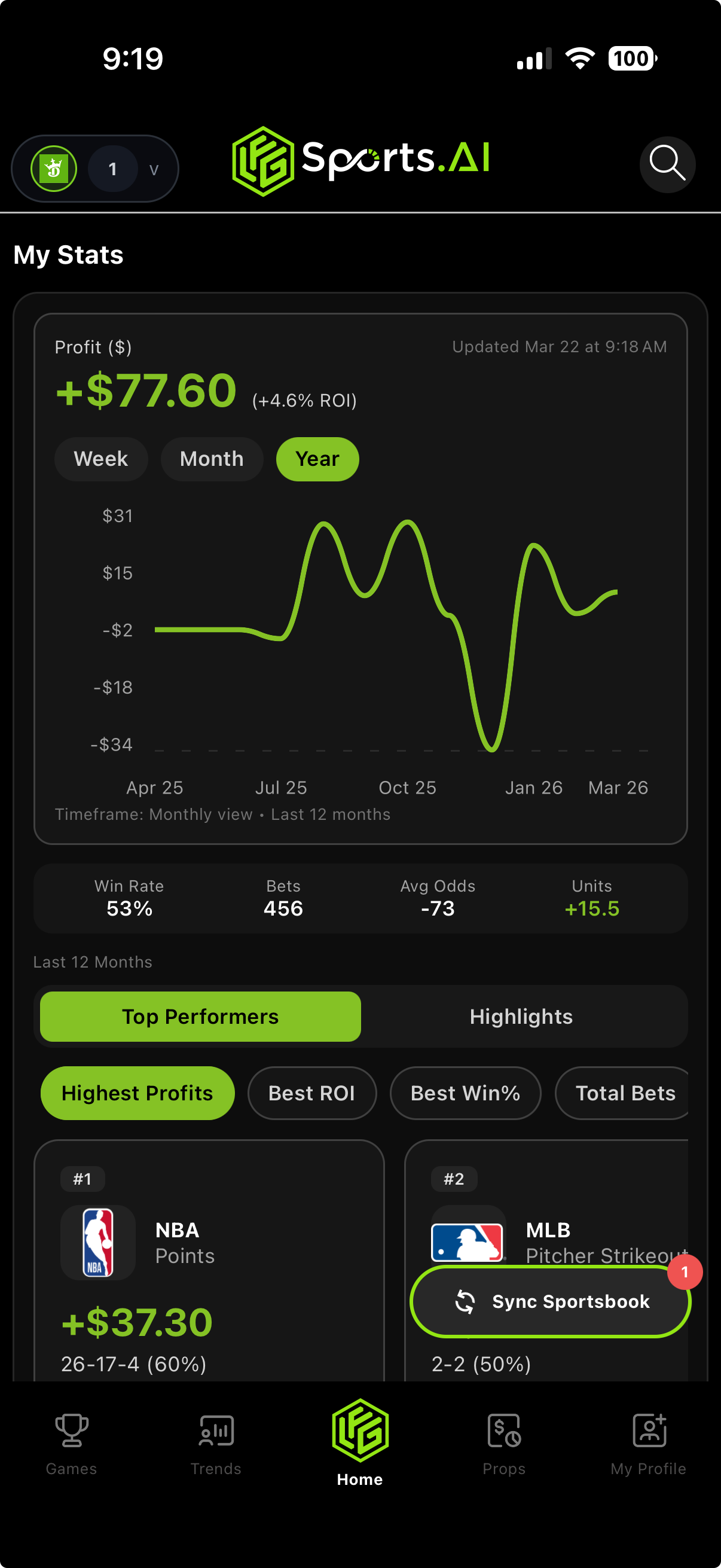Open the search function
This screenshot has width=721, height=1568.
click(667, 165)
